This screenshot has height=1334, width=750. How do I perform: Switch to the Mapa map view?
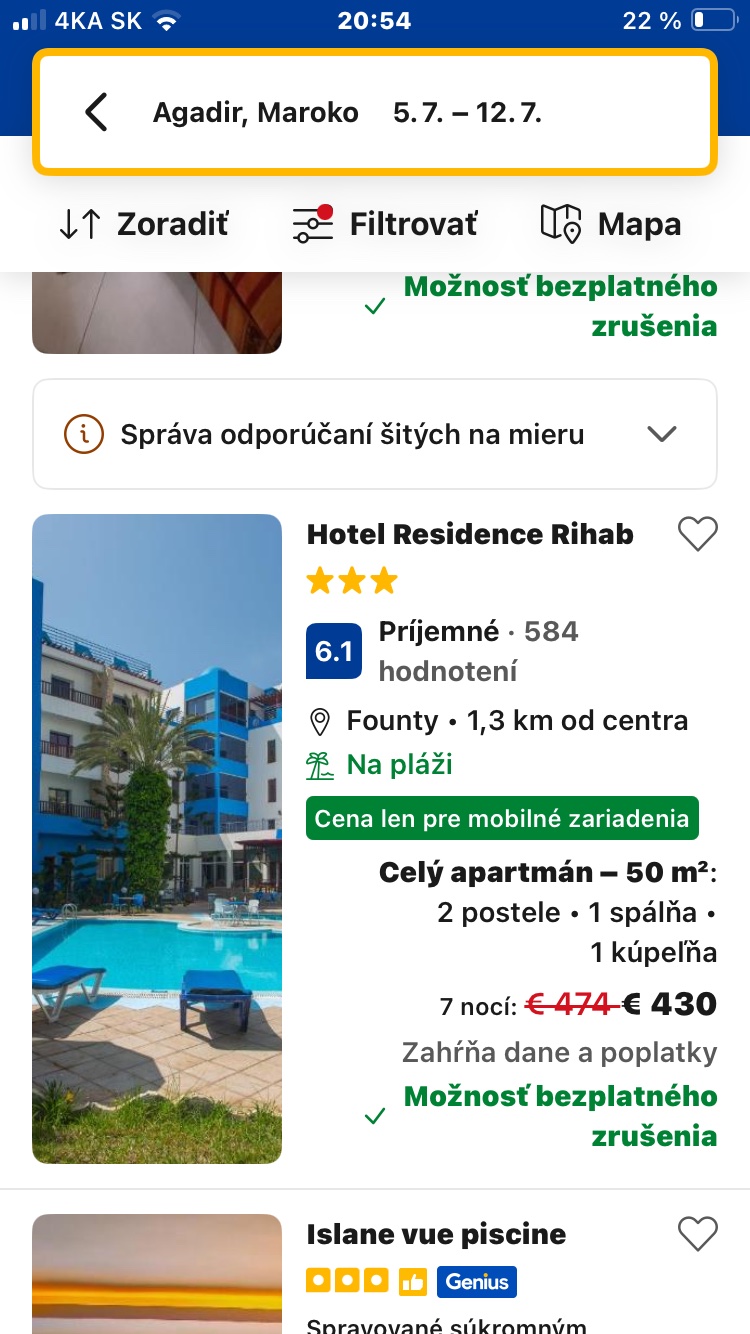tap(611, 224)
